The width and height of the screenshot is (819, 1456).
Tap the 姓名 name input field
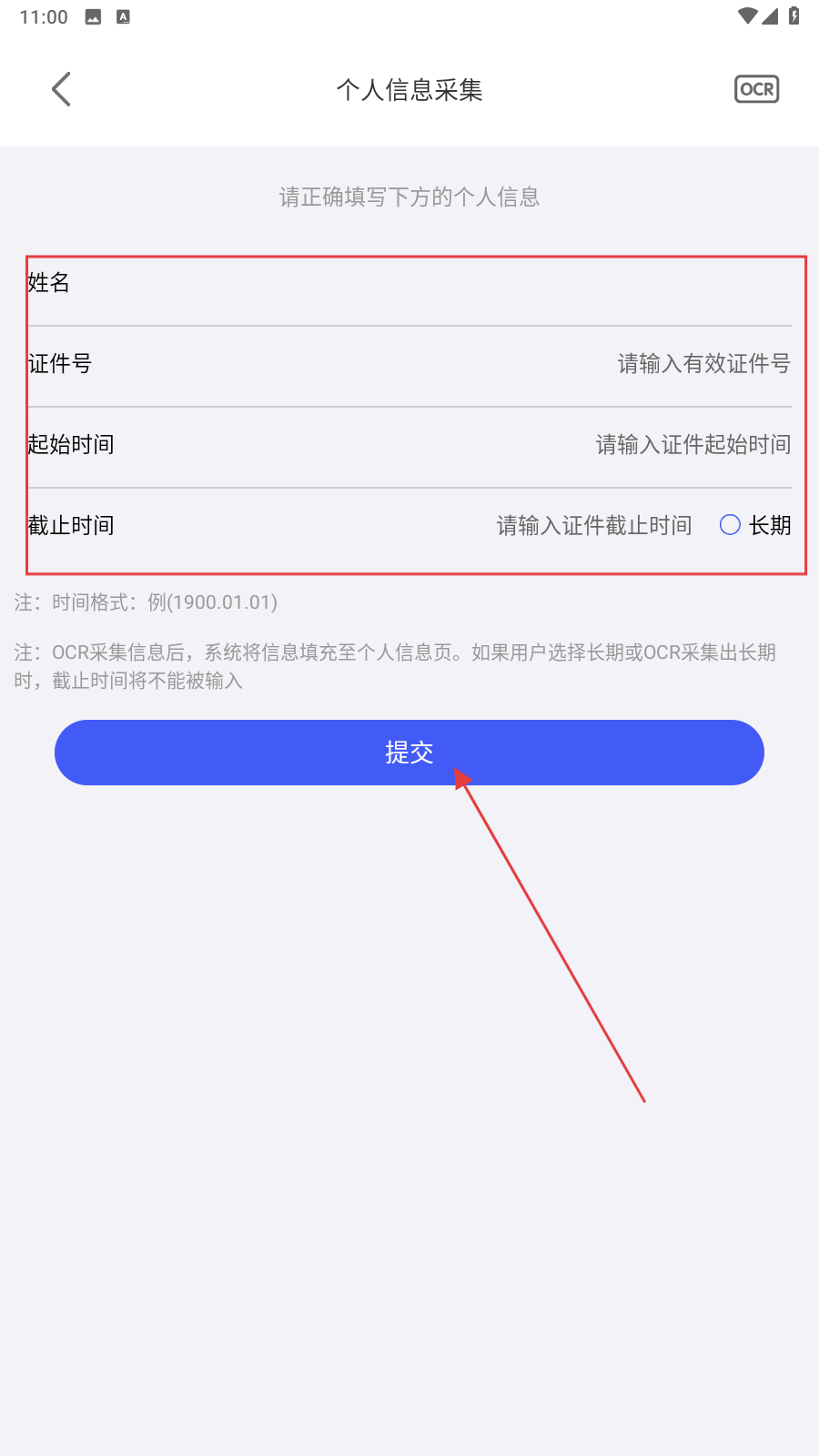click(409, 285)
